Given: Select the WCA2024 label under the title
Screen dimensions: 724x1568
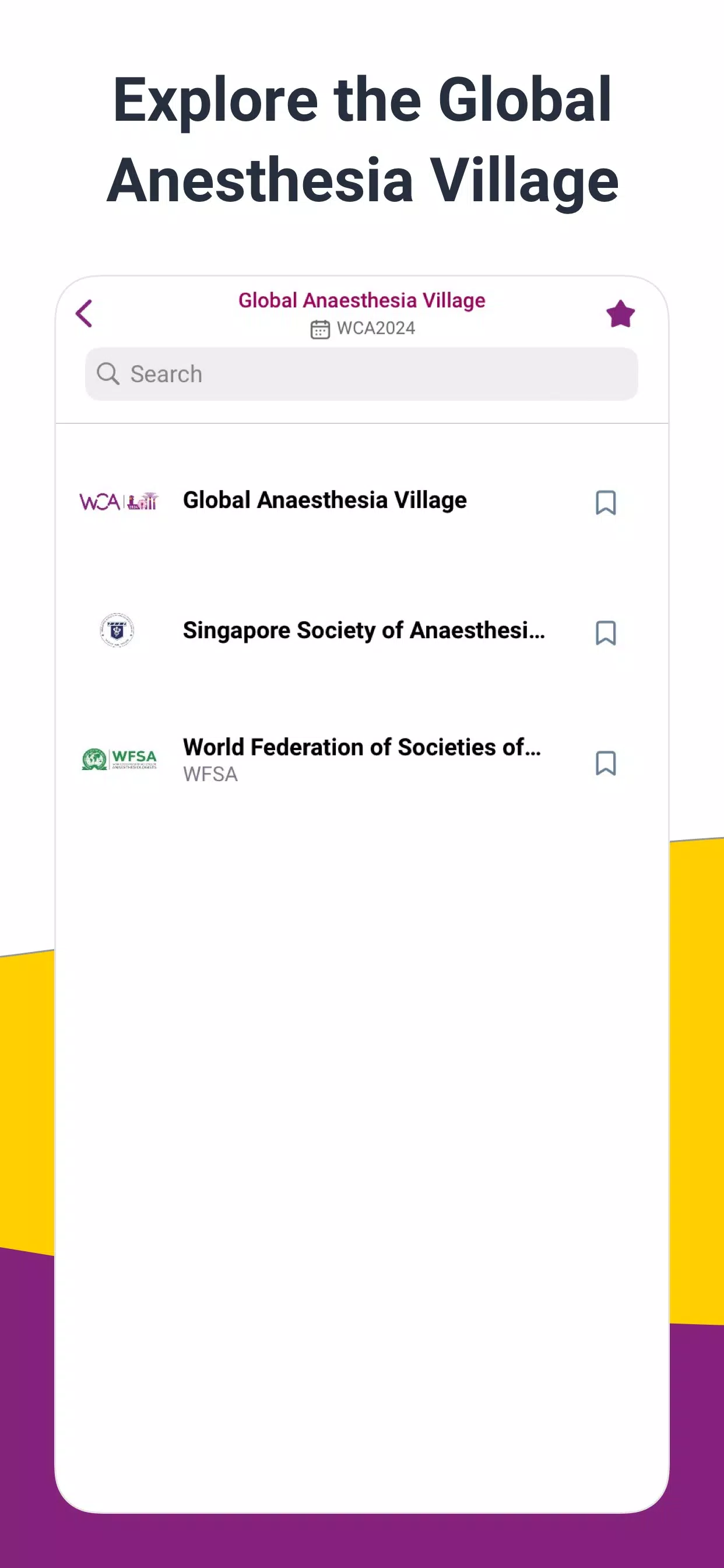Looking at the screenshot, I should tap(375, 328).
